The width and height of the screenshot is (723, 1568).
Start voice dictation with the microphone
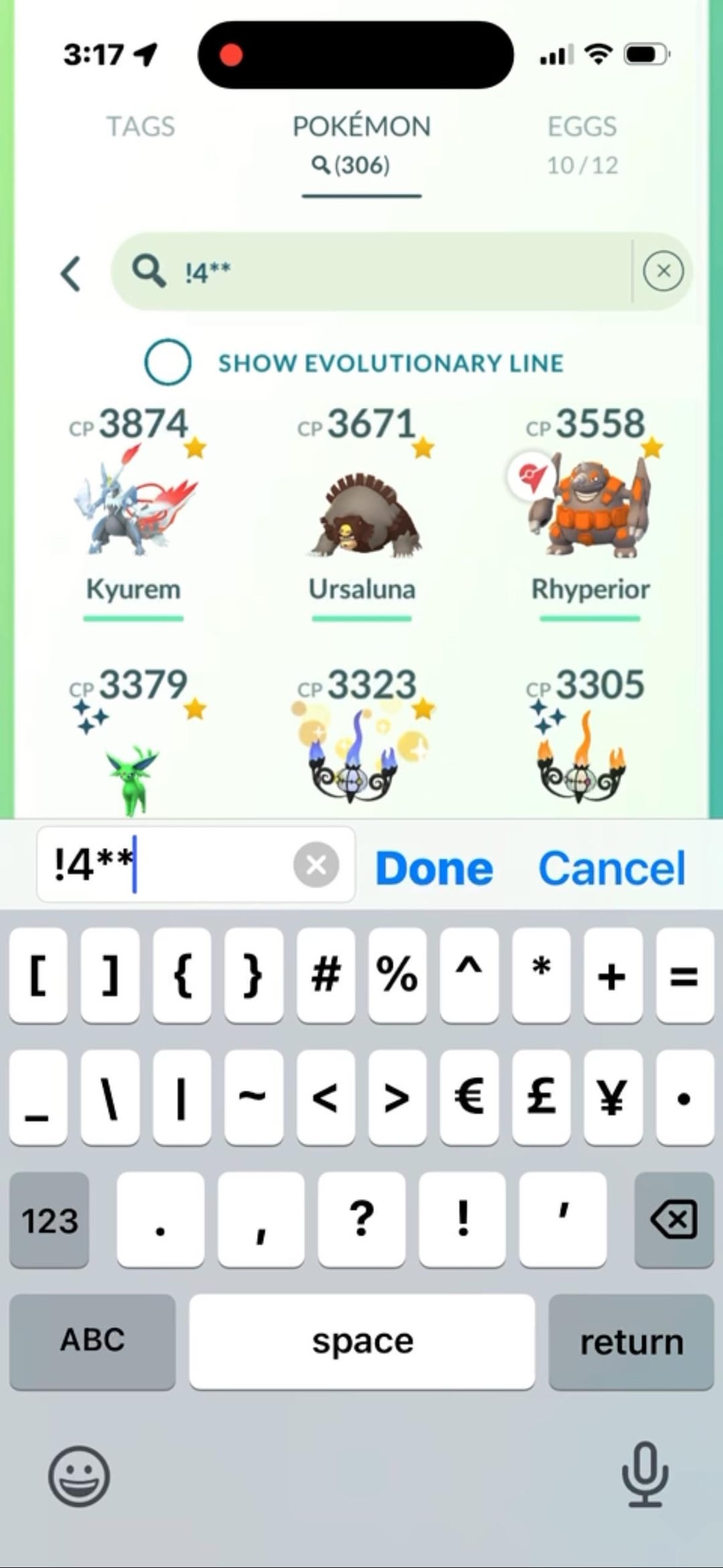644,1475
